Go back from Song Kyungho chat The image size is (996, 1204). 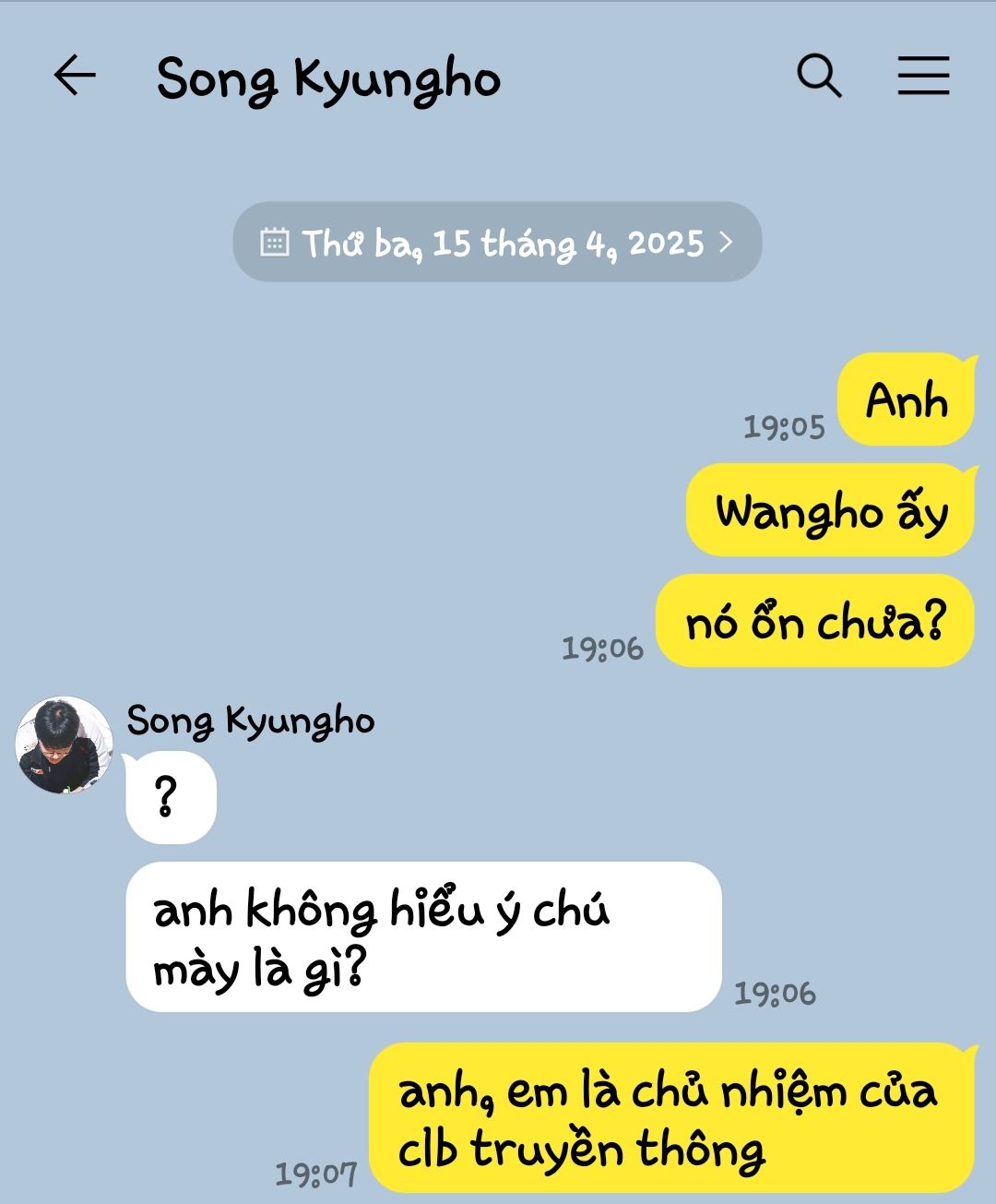pos(75,76)
